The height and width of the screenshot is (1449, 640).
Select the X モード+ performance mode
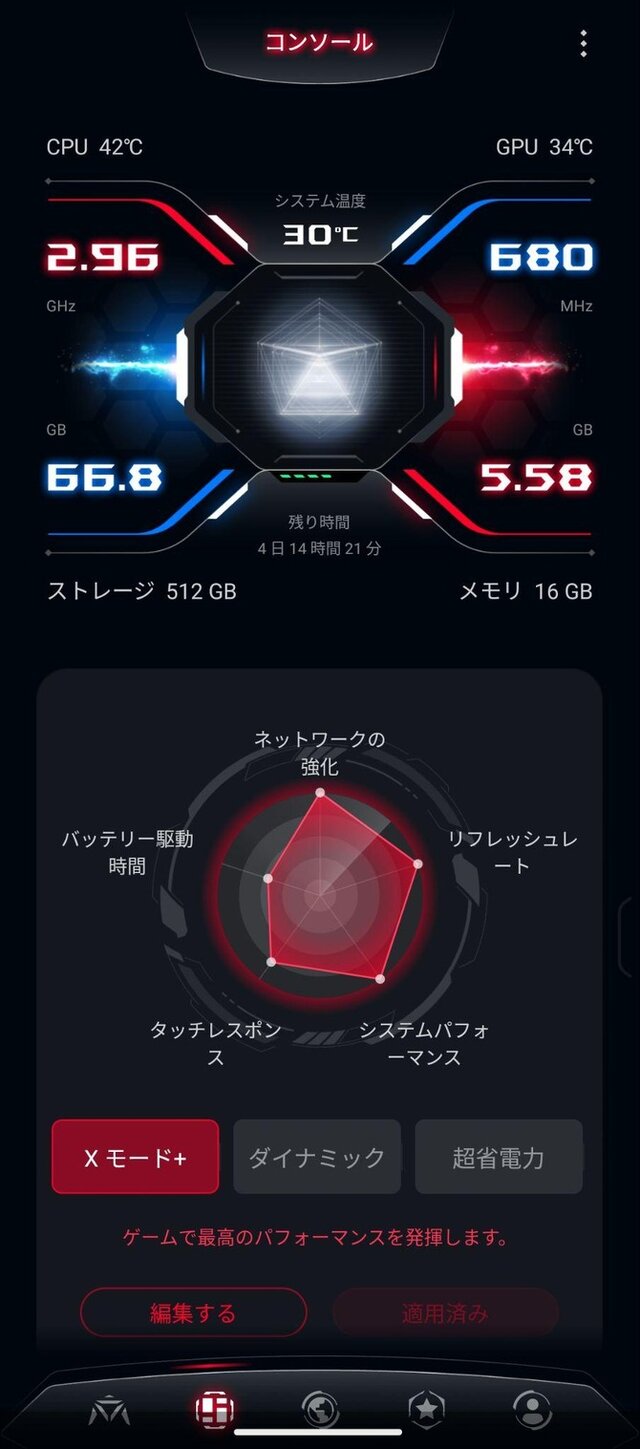(x=135, y=1157)
